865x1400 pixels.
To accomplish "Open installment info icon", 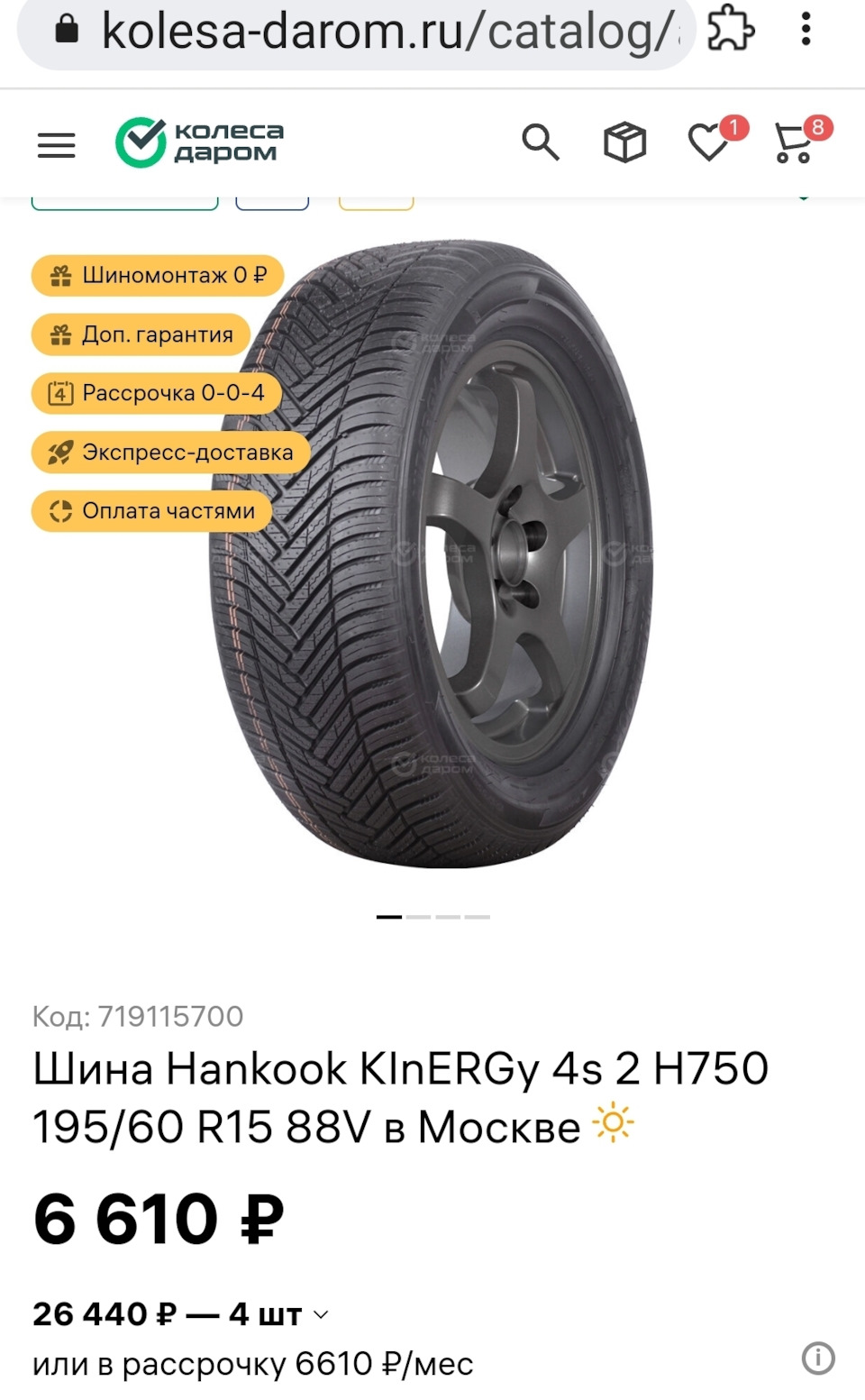I will click(x=818, y=1358).
